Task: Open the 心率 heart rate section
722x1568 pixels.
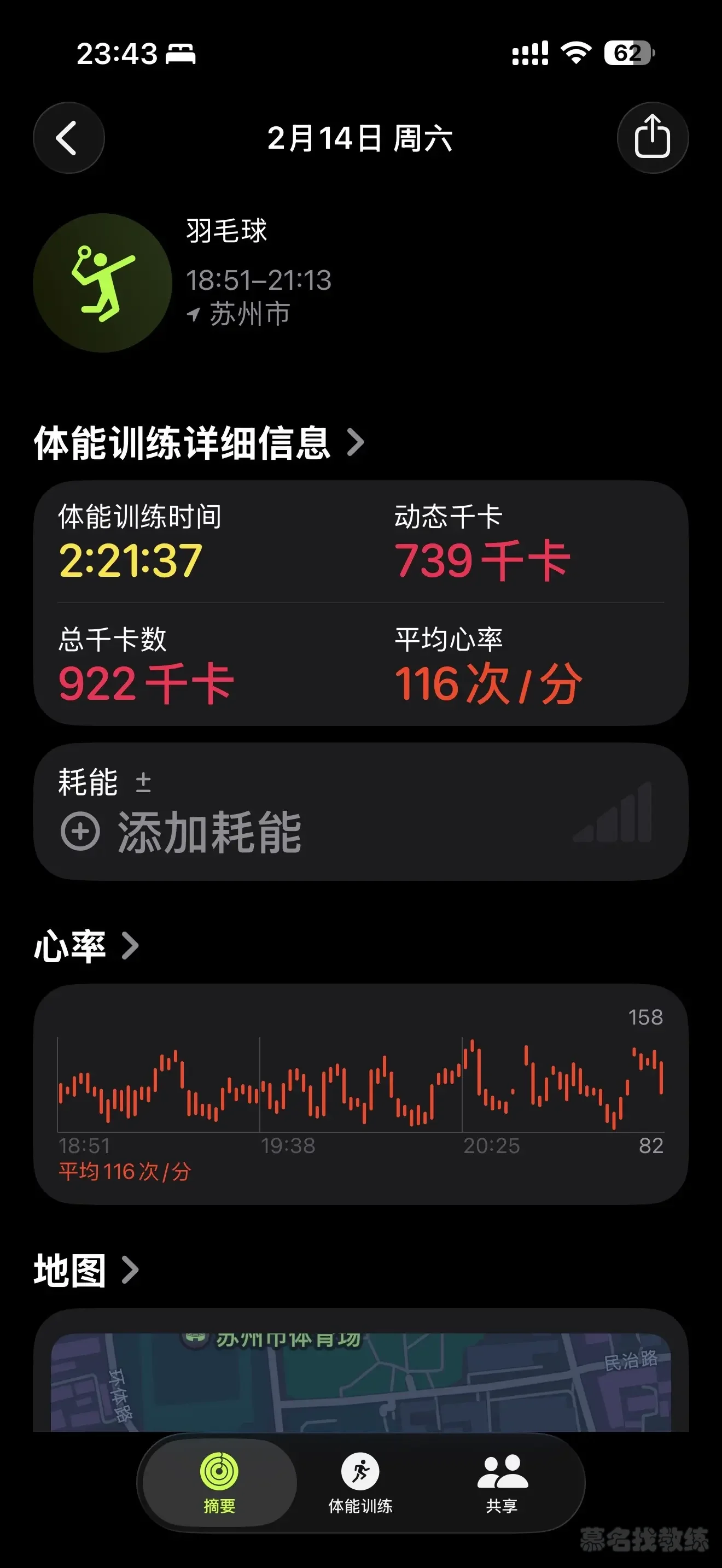Action: (86, 946)
